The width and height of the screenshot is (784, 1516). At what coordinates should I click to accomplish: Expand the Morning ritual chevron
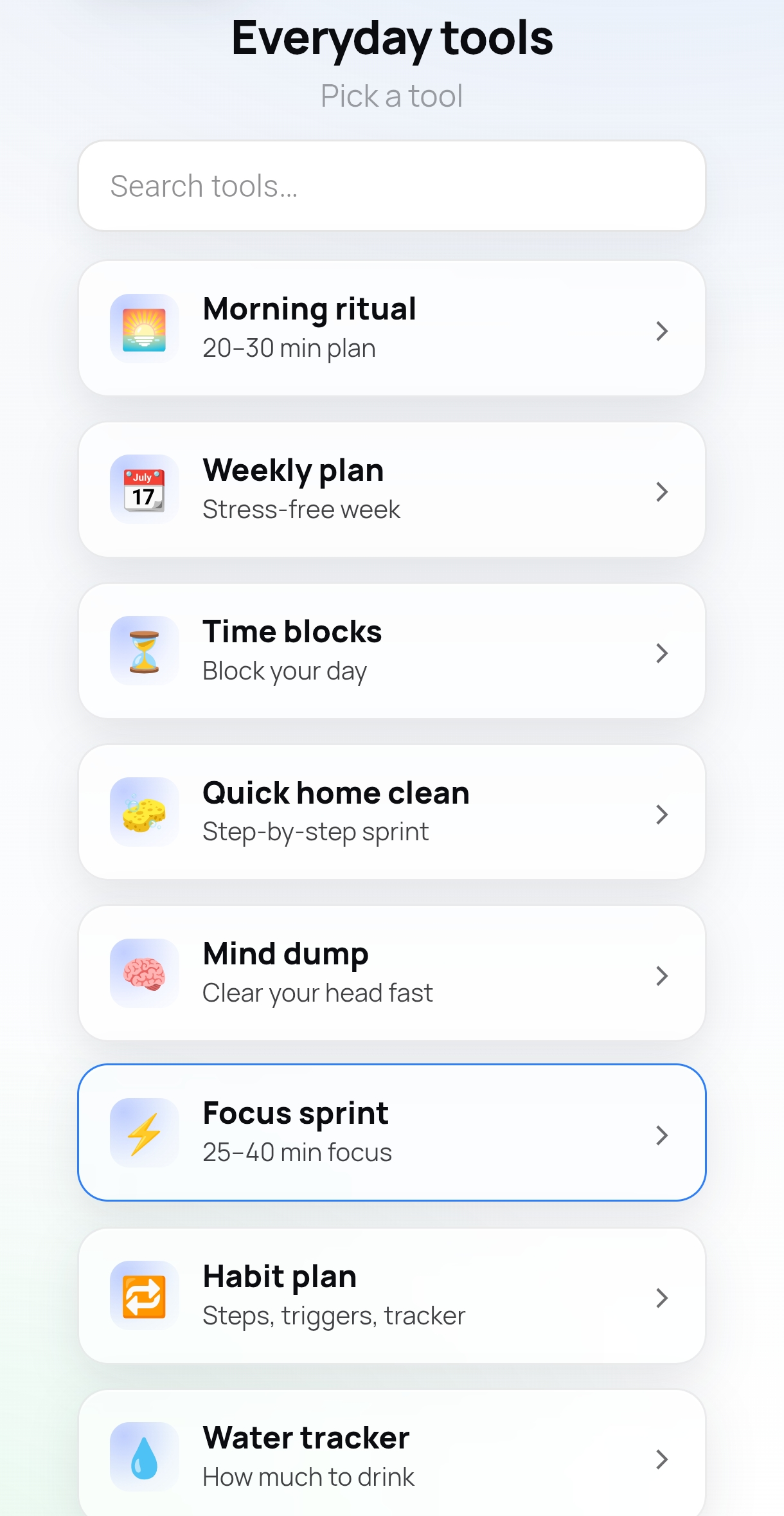(663, 331)
